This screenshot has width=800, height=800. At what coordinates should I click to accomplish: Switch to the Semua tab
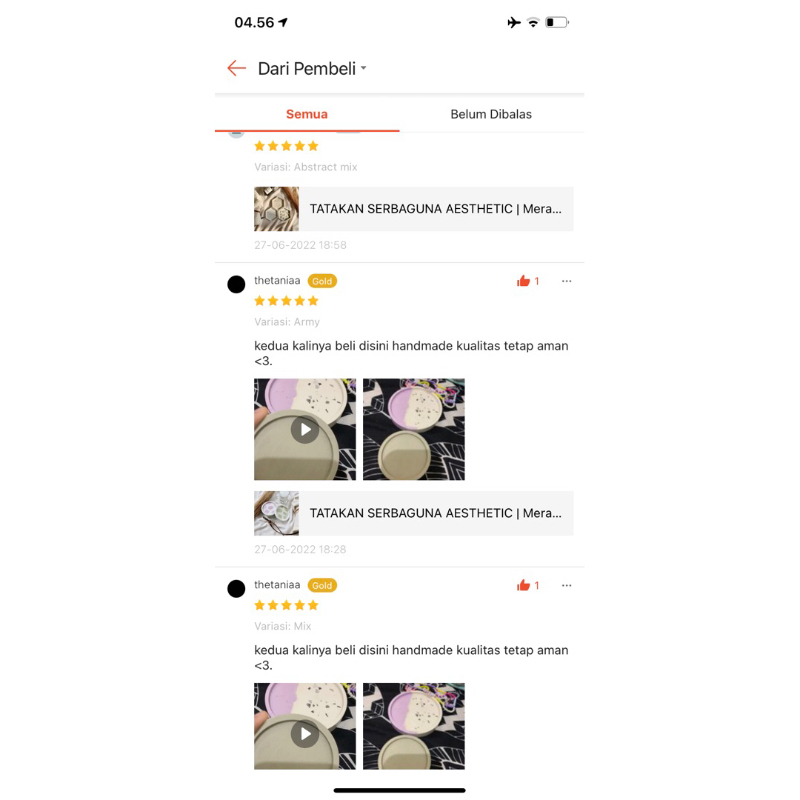pos(306,114)
